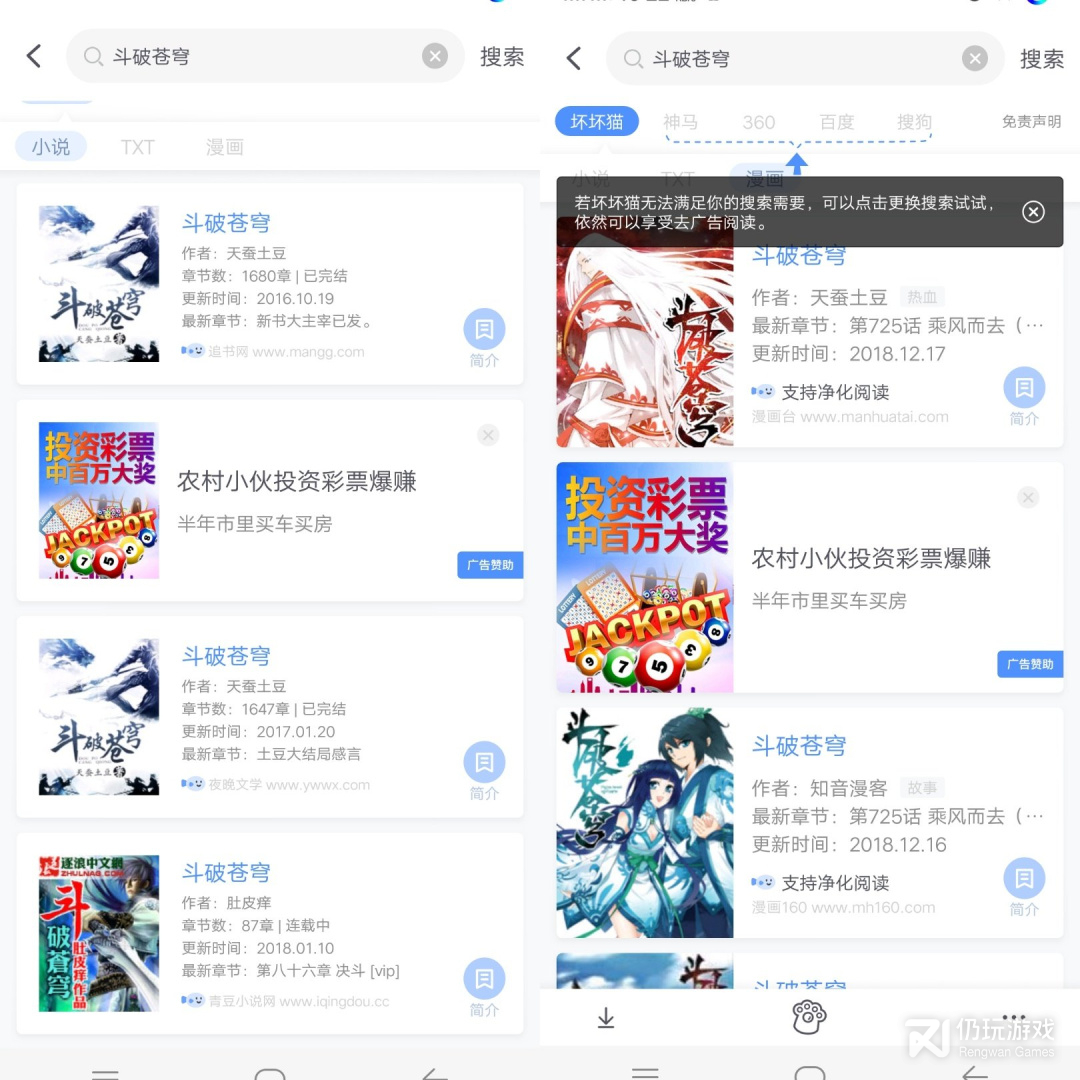View 简介 for the 漫画160 result
The height and width of the screenshot is (1080, 1080).
click(x=1024, y=887)
